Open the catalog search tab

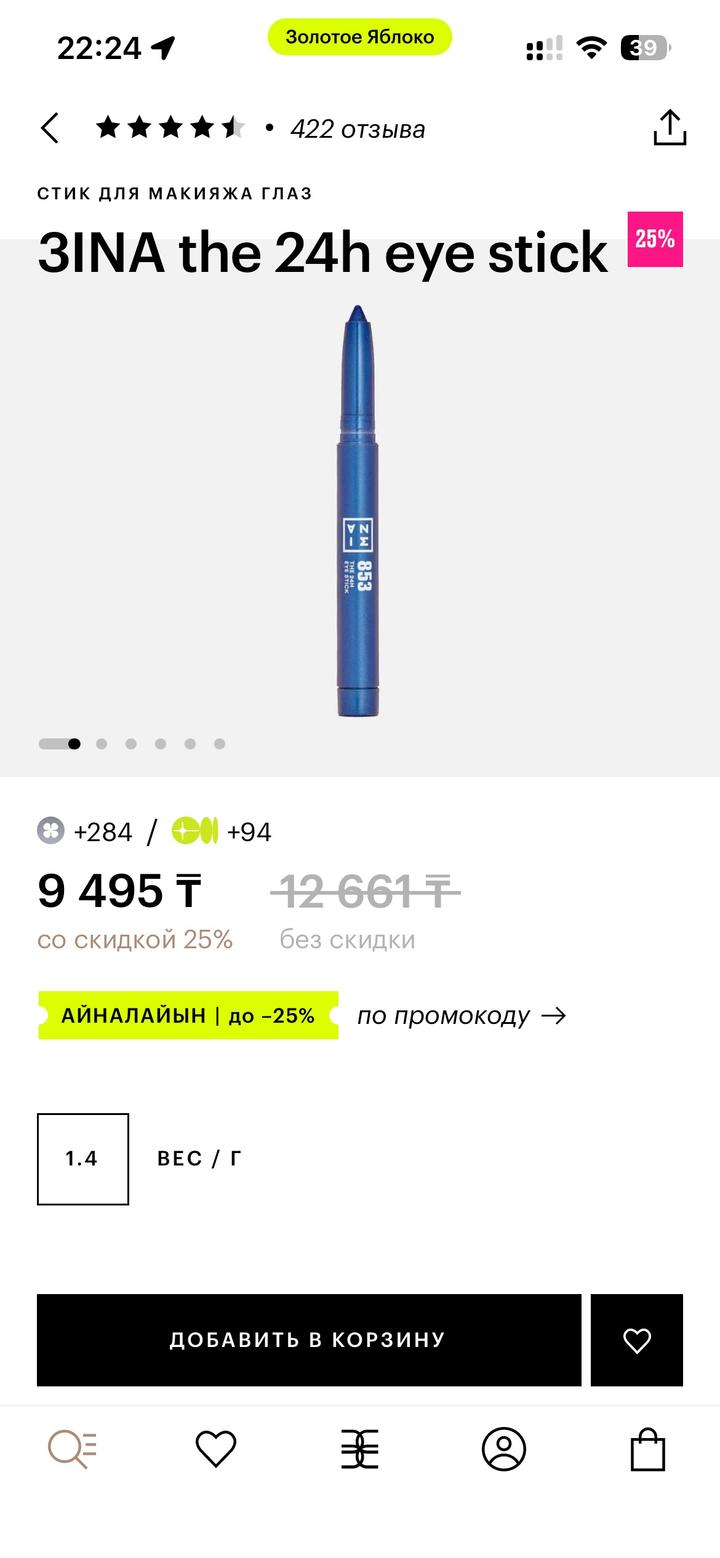point(72,1449)
